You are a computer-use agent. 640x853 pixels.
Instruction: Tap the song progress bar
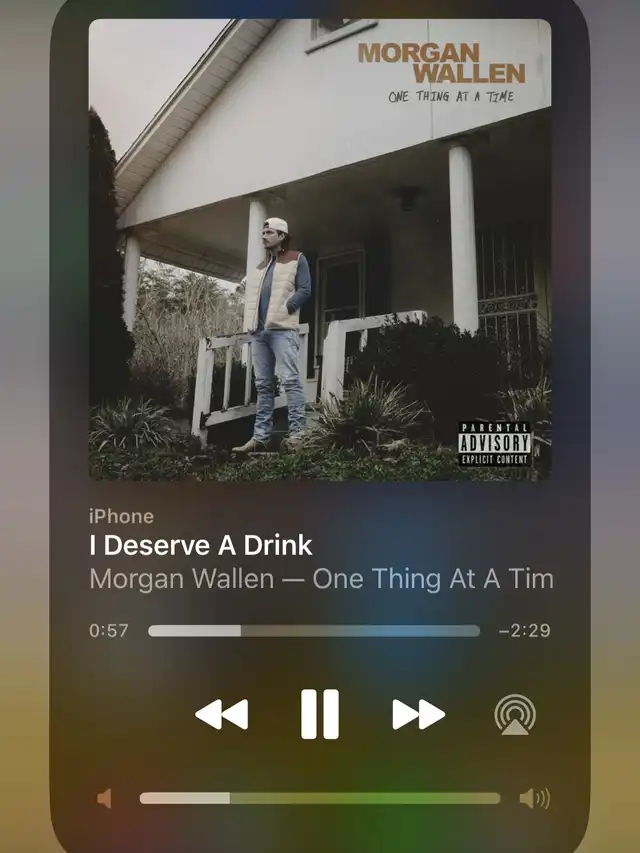tap(314, 631)
